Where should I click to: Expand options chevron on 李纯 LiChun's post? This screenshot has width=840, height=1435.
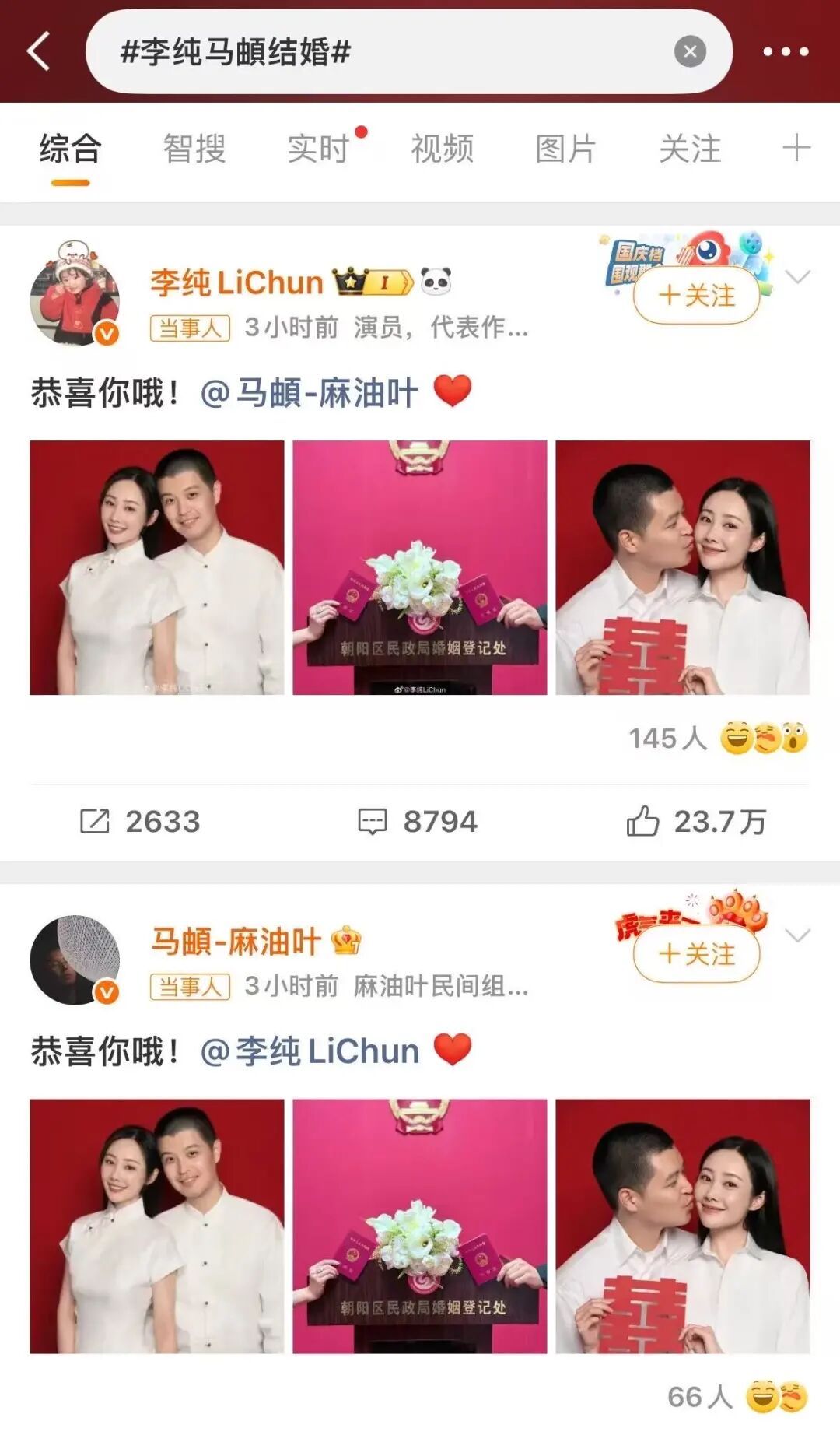pos(798,277)
